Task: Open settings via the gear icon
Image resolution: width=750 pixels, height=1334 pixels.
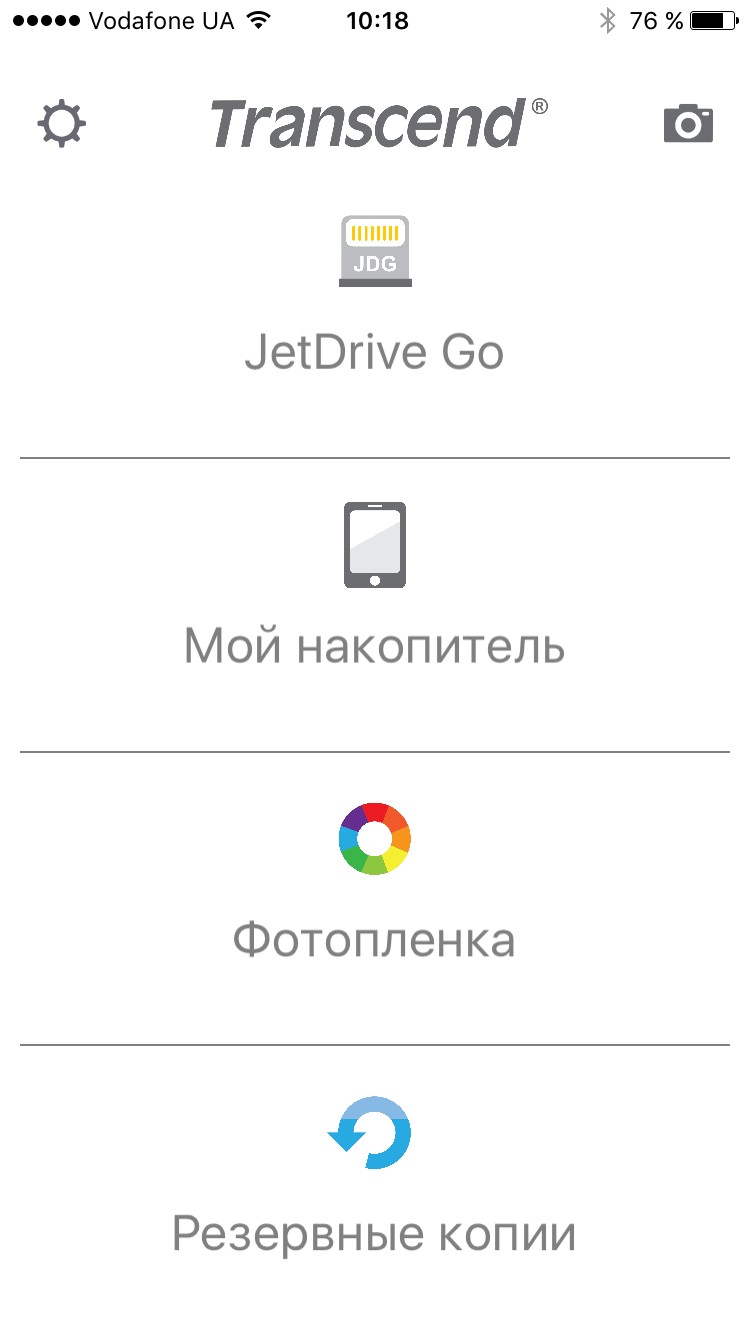Action: click(62, 124)
